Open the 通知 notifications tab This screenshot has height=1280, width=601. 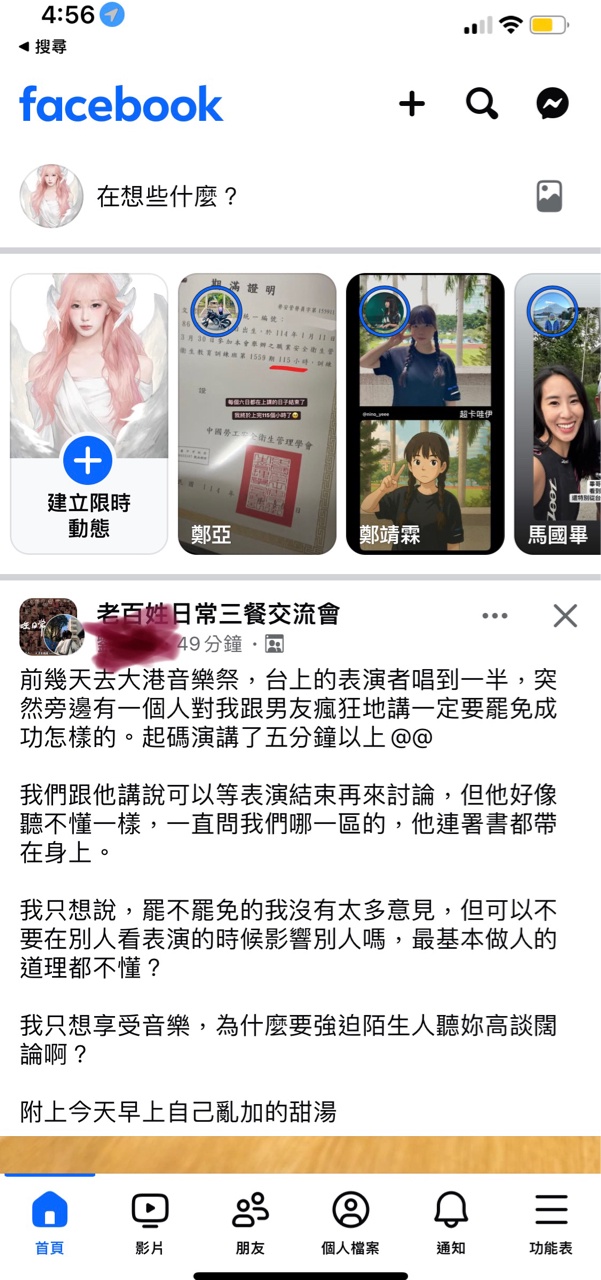click(451, 1222)
